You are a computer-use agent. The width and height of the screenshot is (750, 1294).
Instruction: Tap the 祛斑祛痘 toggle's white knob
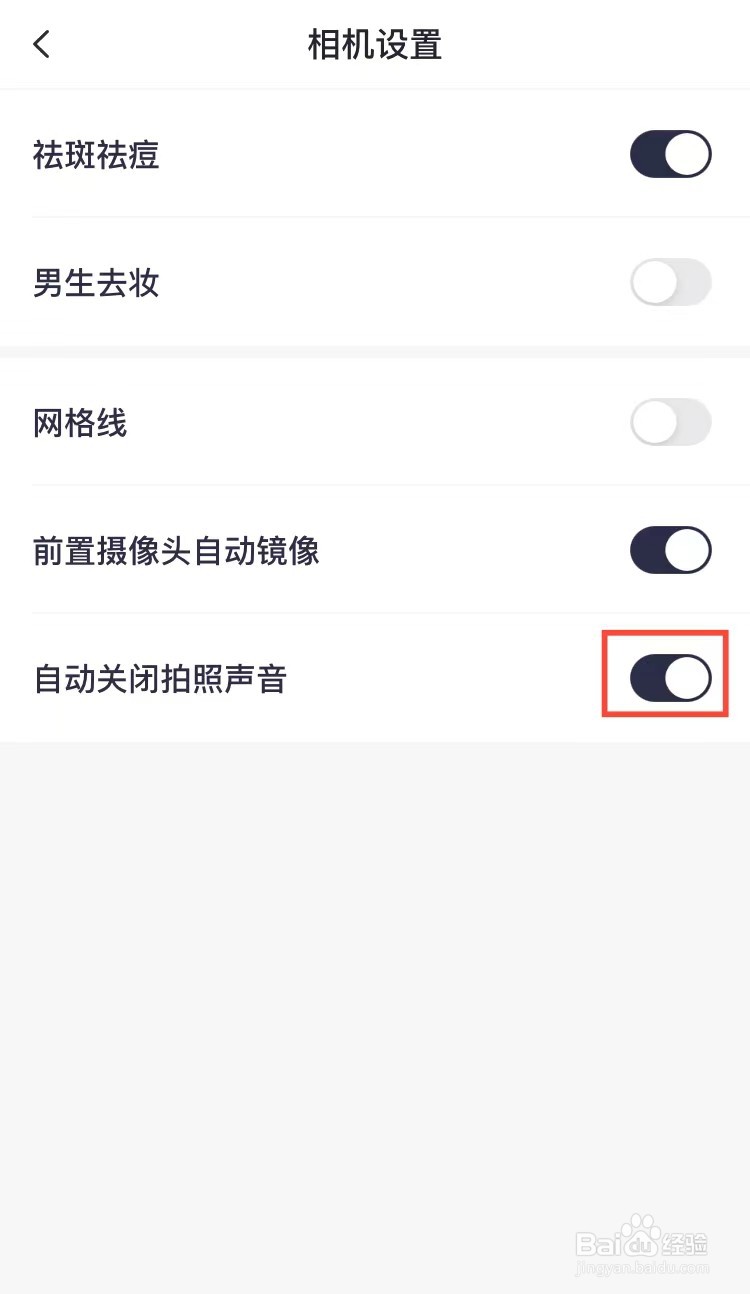point(686,155)
